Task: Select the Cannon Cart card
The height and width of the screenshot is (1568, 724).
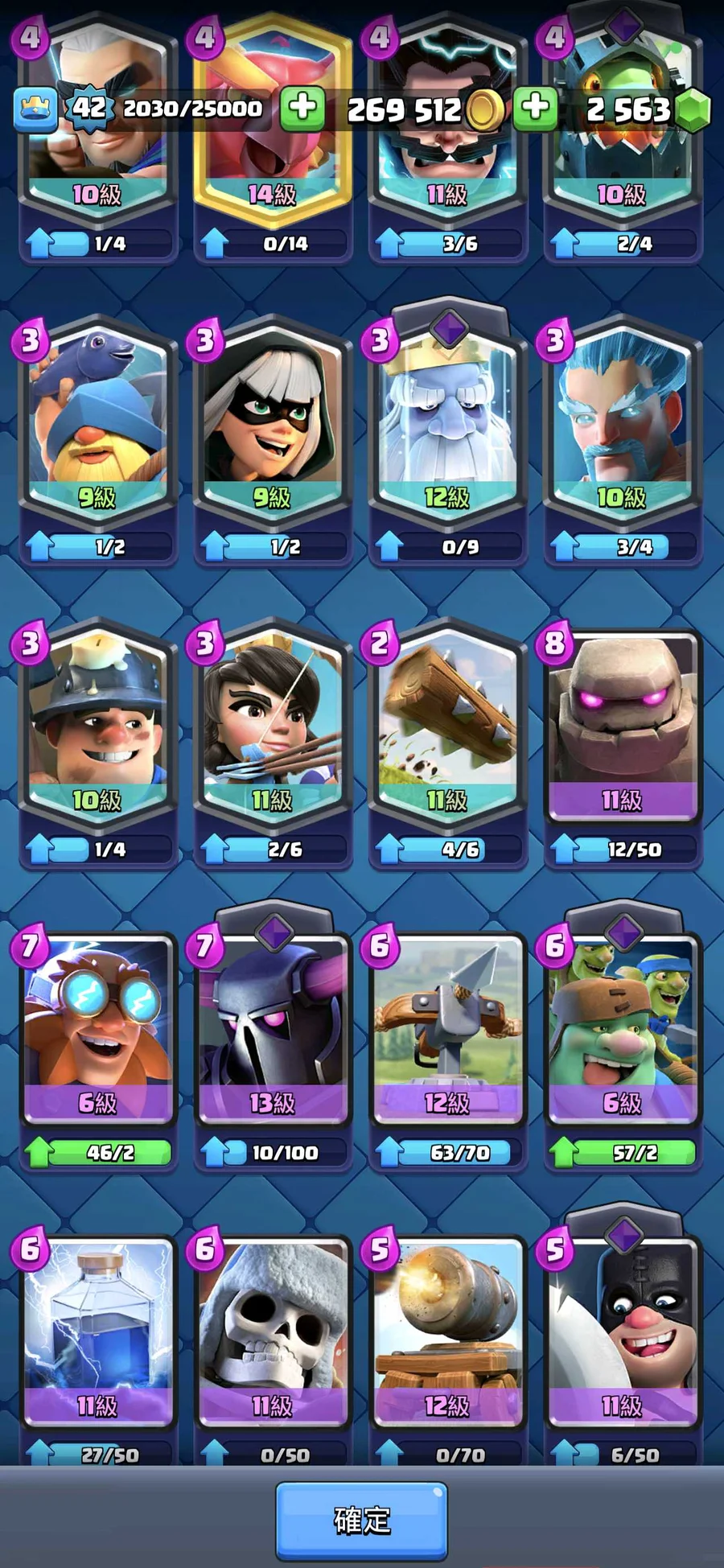Action: click(447, 1327)
